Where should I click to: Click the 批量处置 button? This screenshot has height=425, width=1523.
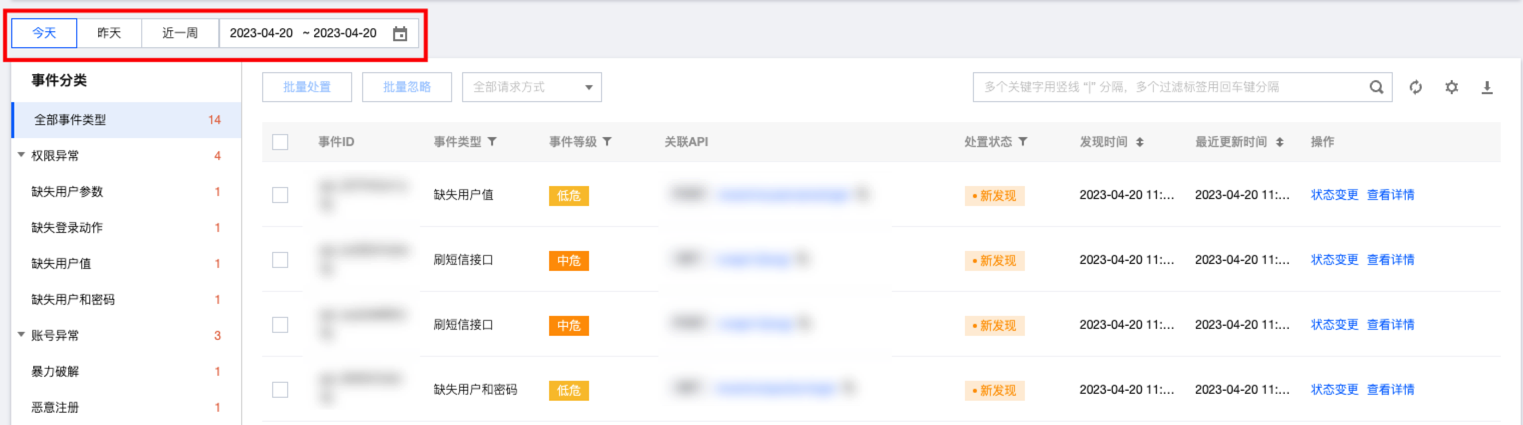307,87
